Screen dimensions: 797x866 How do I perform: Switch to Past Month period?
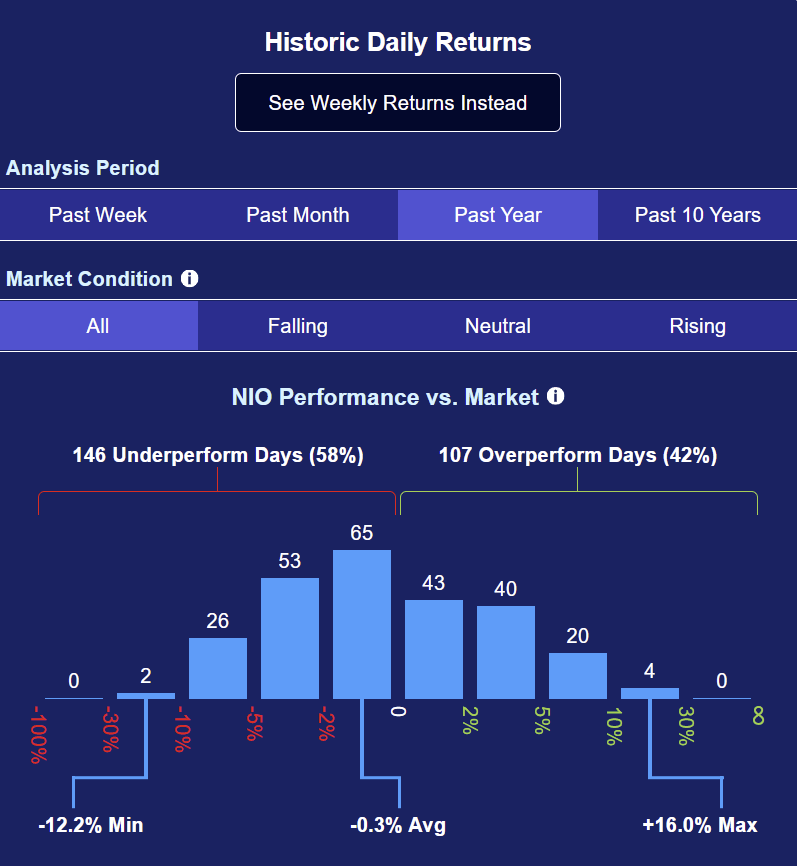(x=298, y=215)
